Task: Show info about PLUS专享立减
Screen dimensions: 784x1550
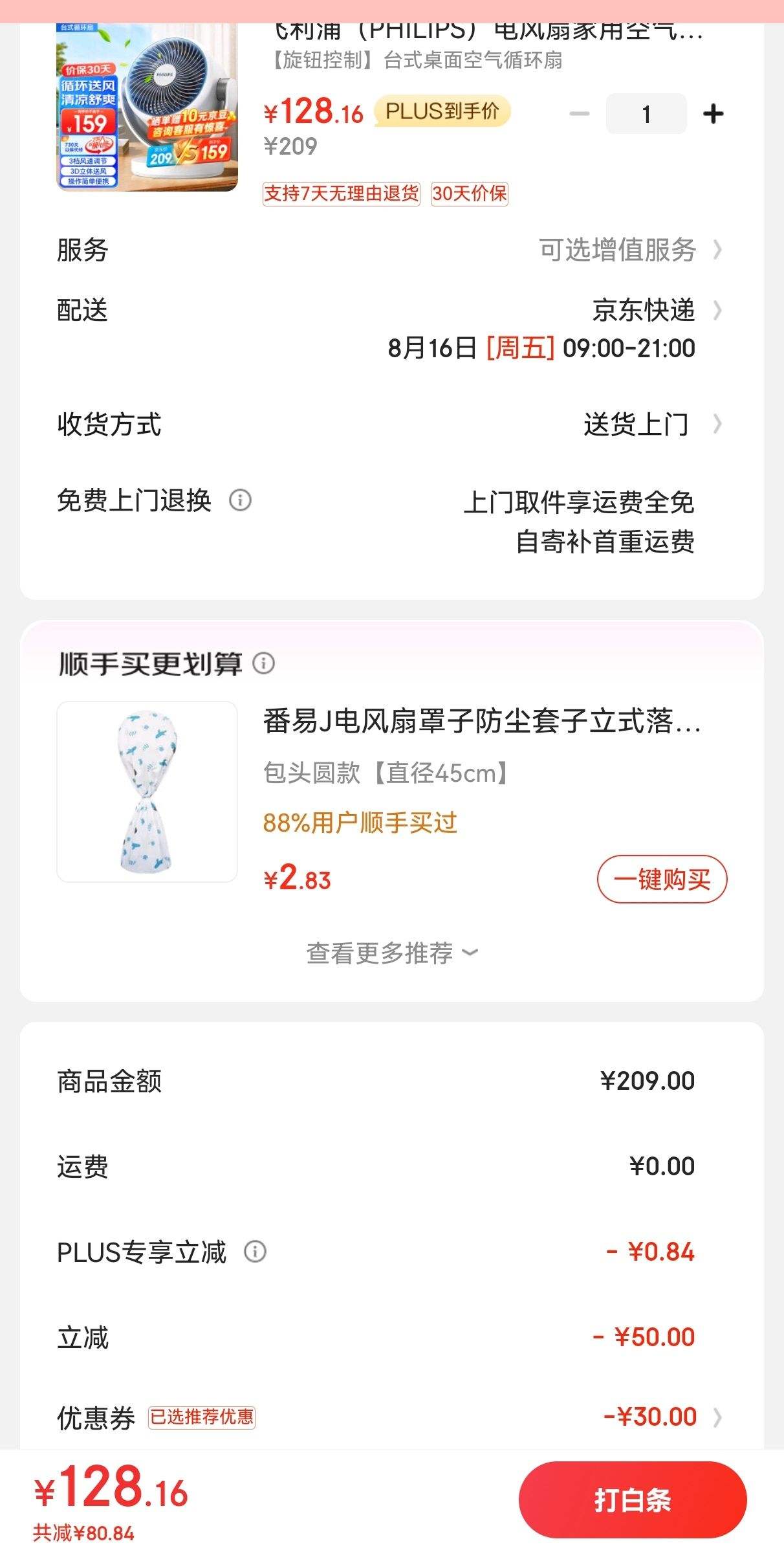Action: [255, 1252]
